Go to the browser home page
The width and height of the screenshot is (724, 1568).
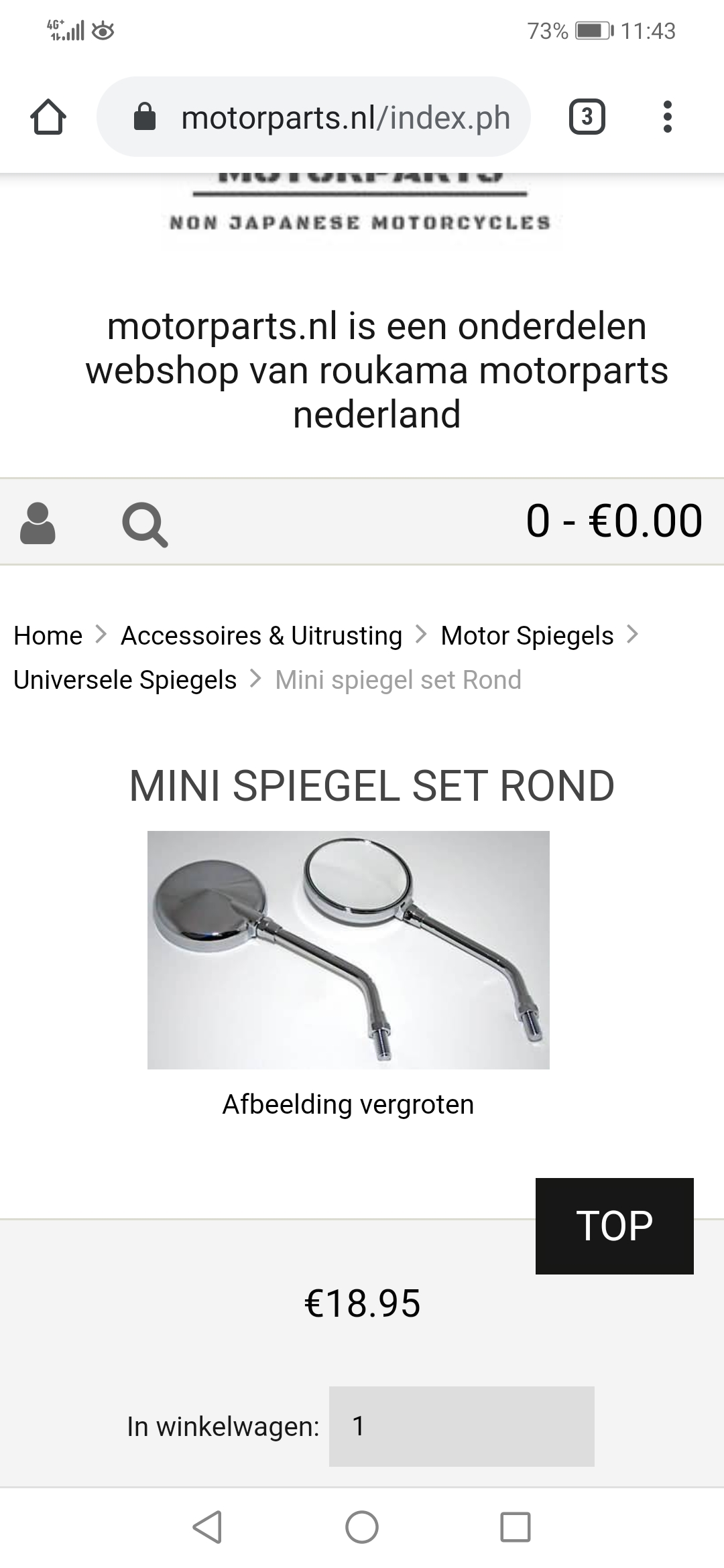48,117
